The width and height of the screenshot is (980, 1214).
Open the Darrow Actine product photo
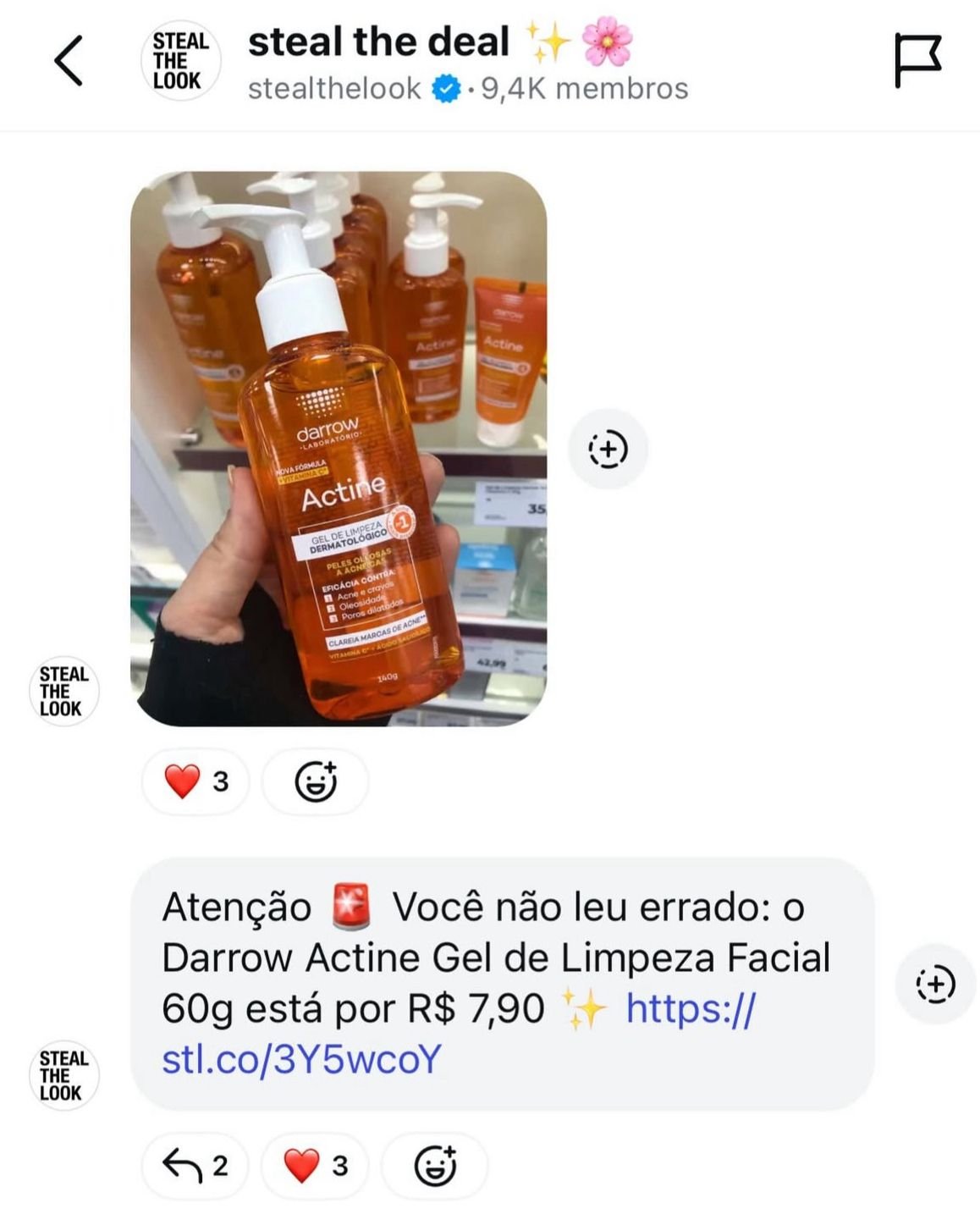pyautogui.click(x=339, y=449)
